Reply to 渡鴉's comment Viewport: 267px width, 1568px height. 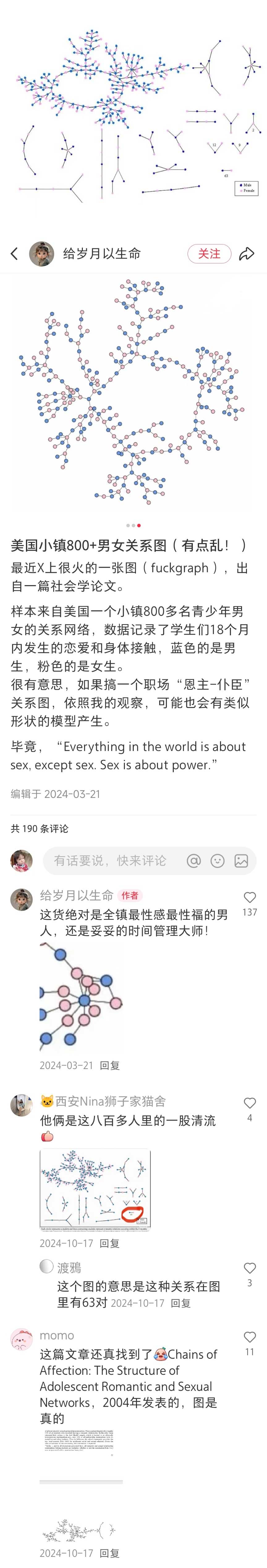[181, 1303]
